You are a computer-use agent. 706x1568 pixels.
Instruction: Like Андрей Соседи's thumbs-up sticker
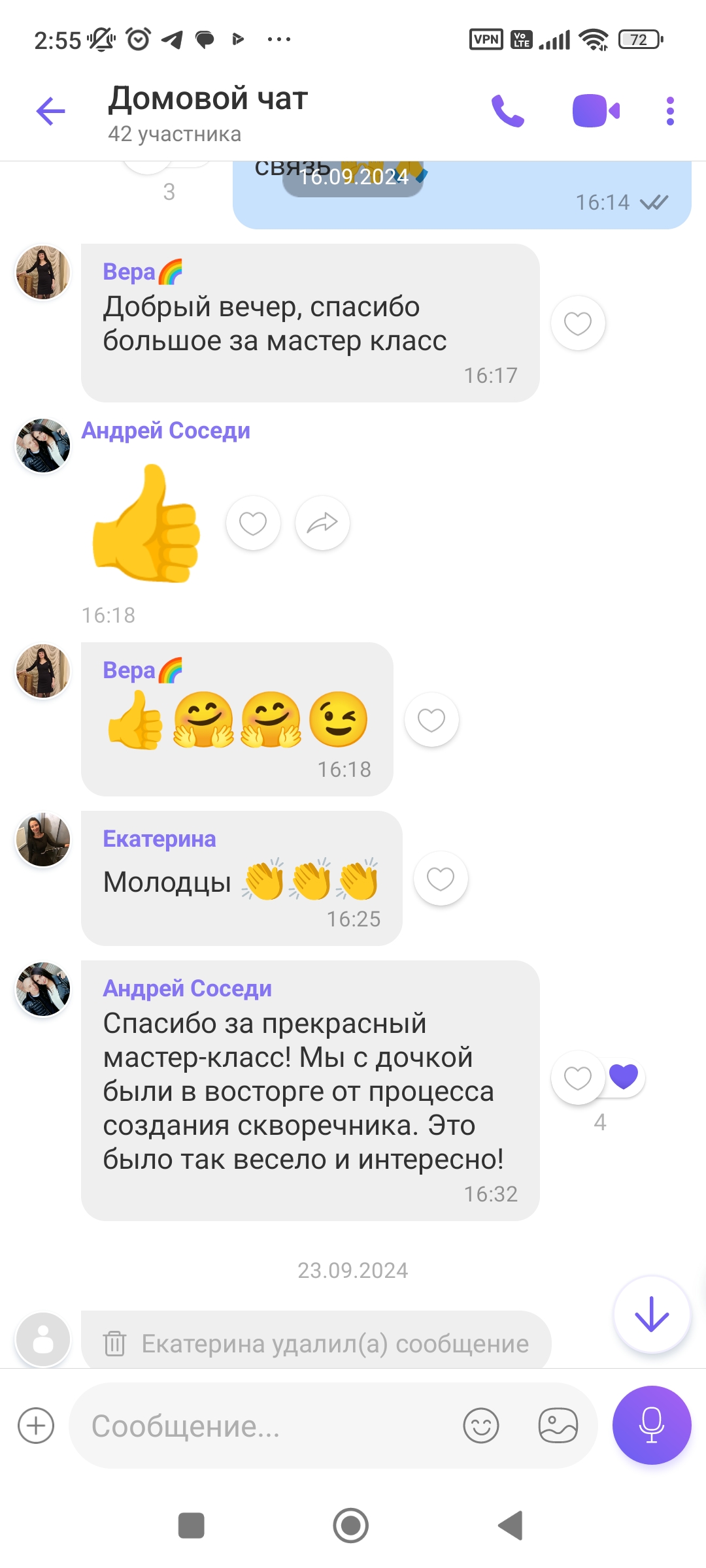point(253,523)
